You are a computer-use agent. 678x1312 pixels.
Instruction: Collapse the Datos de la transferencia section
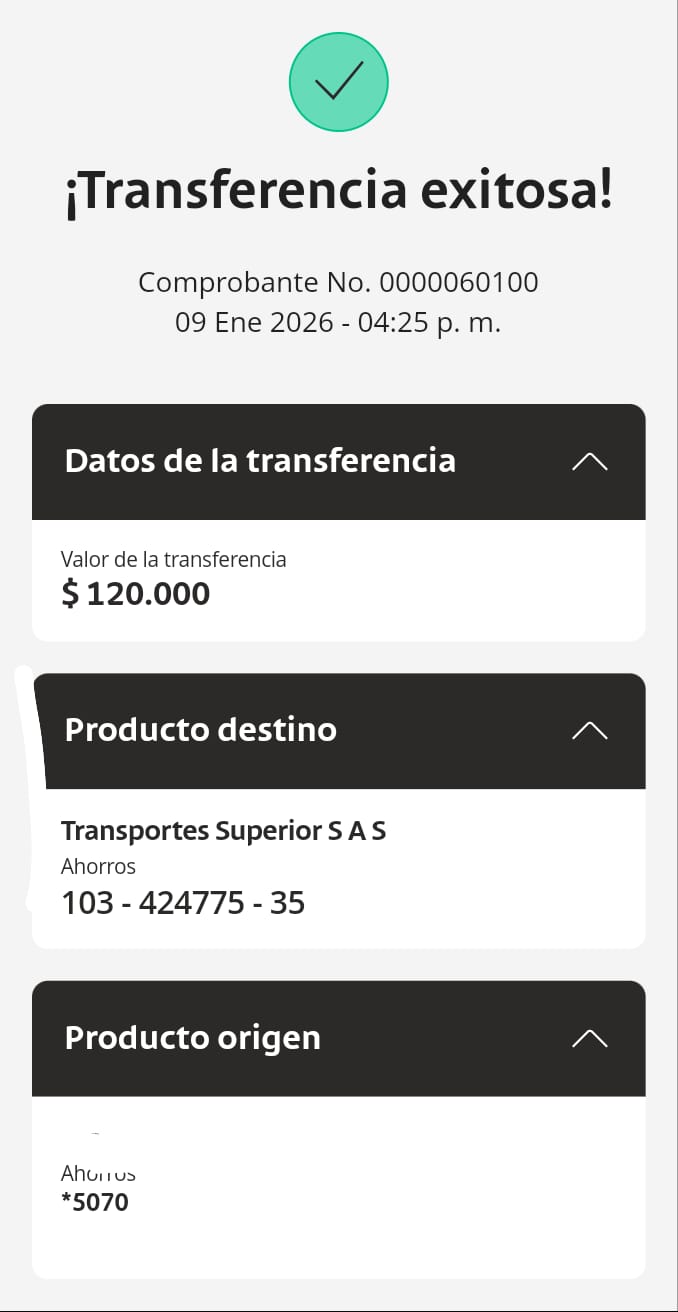(589, 462)
